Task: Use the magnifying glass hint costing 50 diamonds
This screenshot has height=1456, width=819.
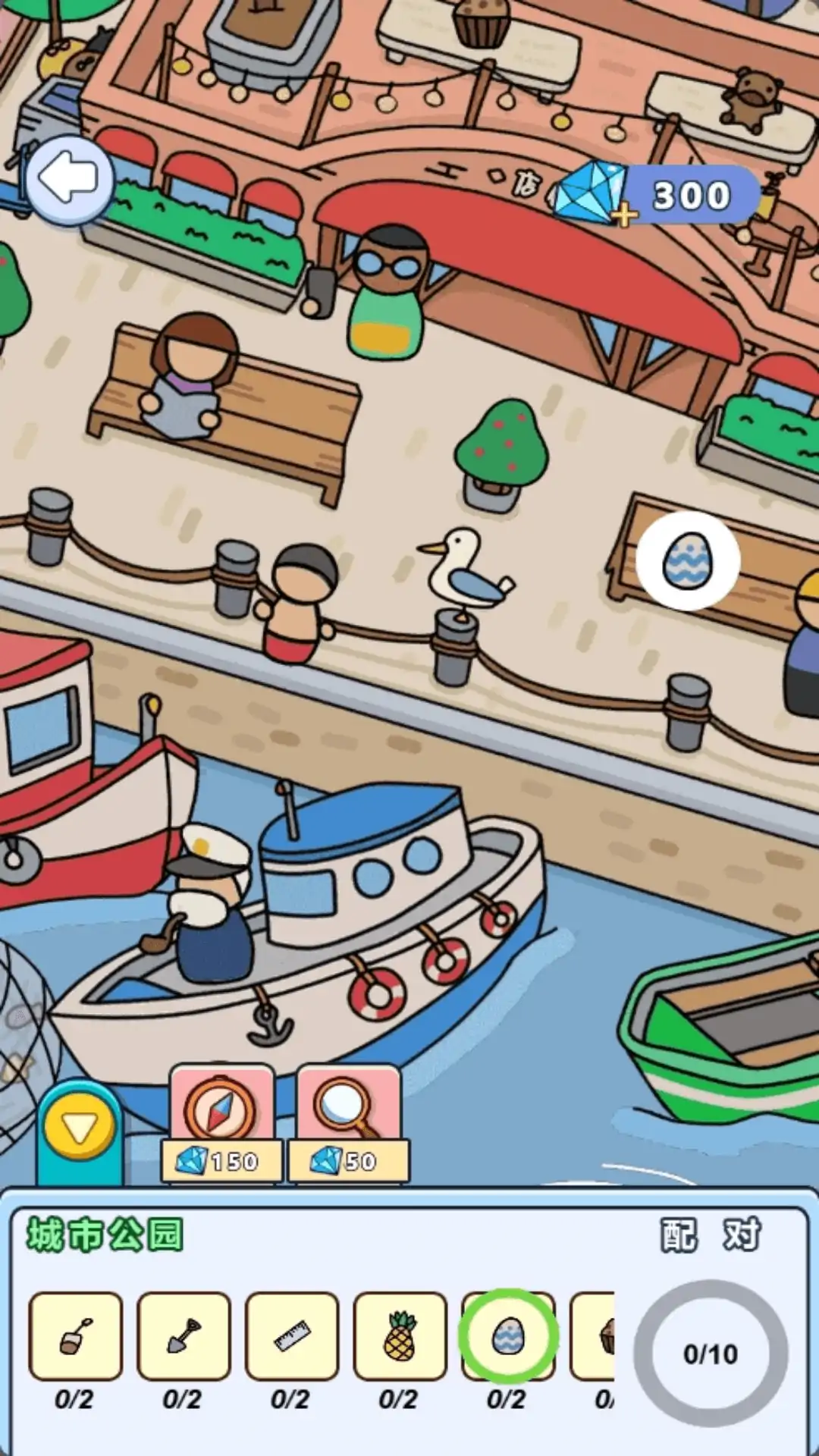Action: point(348,1124)
